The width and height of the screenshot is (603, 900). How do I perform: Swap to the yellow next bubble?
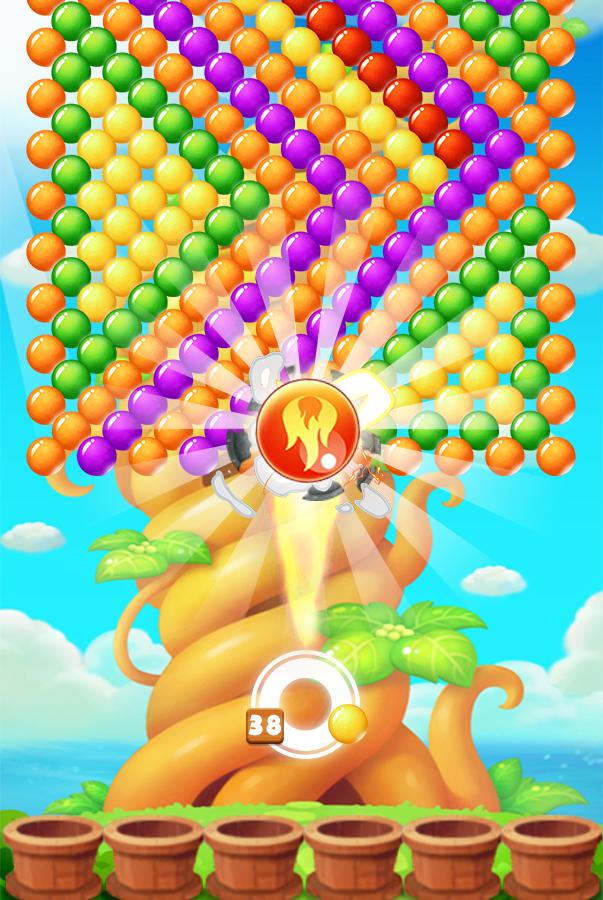pyautogui.click(x=348, y=722)
